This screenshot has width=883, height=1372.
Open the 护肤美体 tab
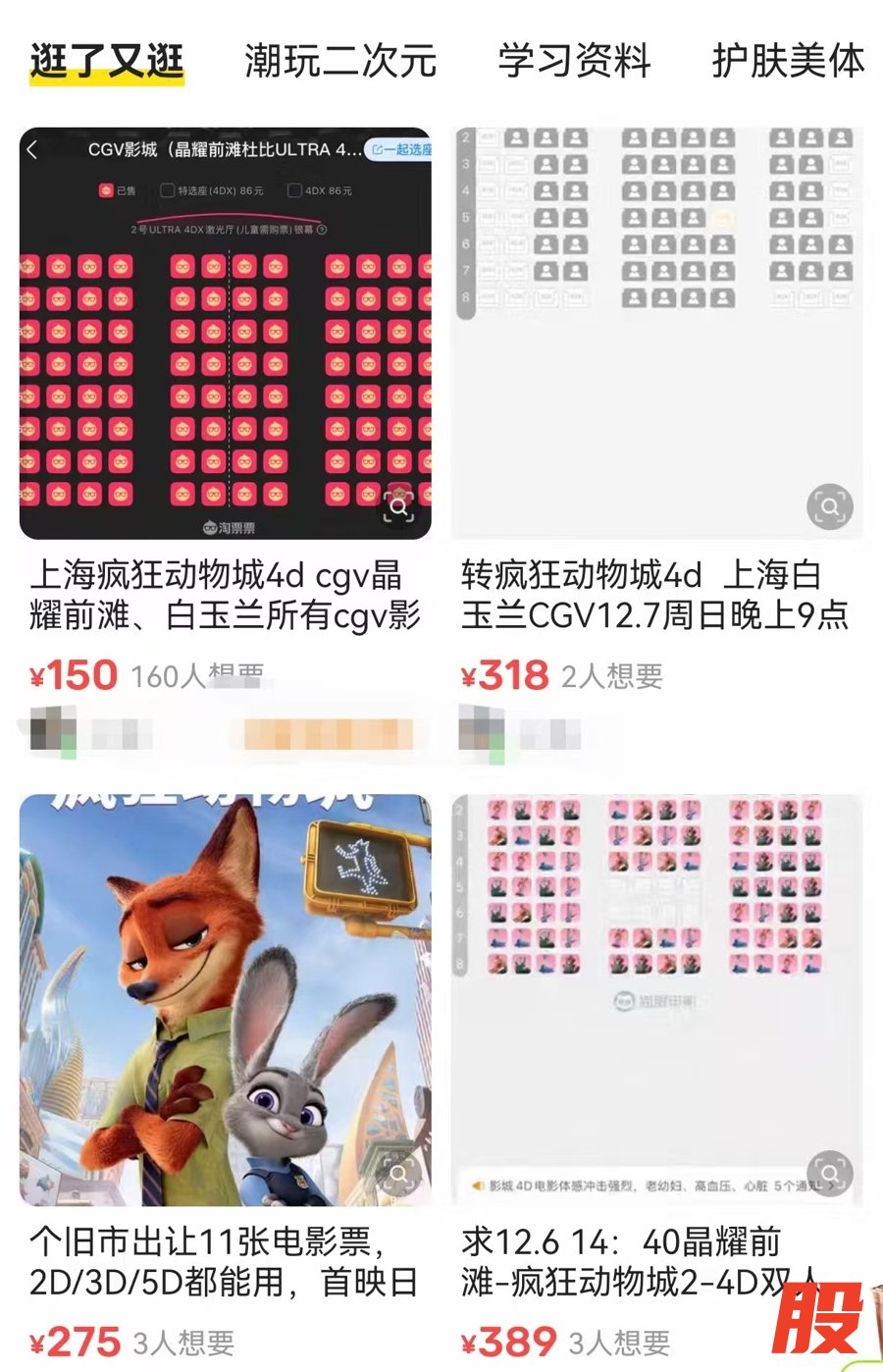[x=788, y=61]
